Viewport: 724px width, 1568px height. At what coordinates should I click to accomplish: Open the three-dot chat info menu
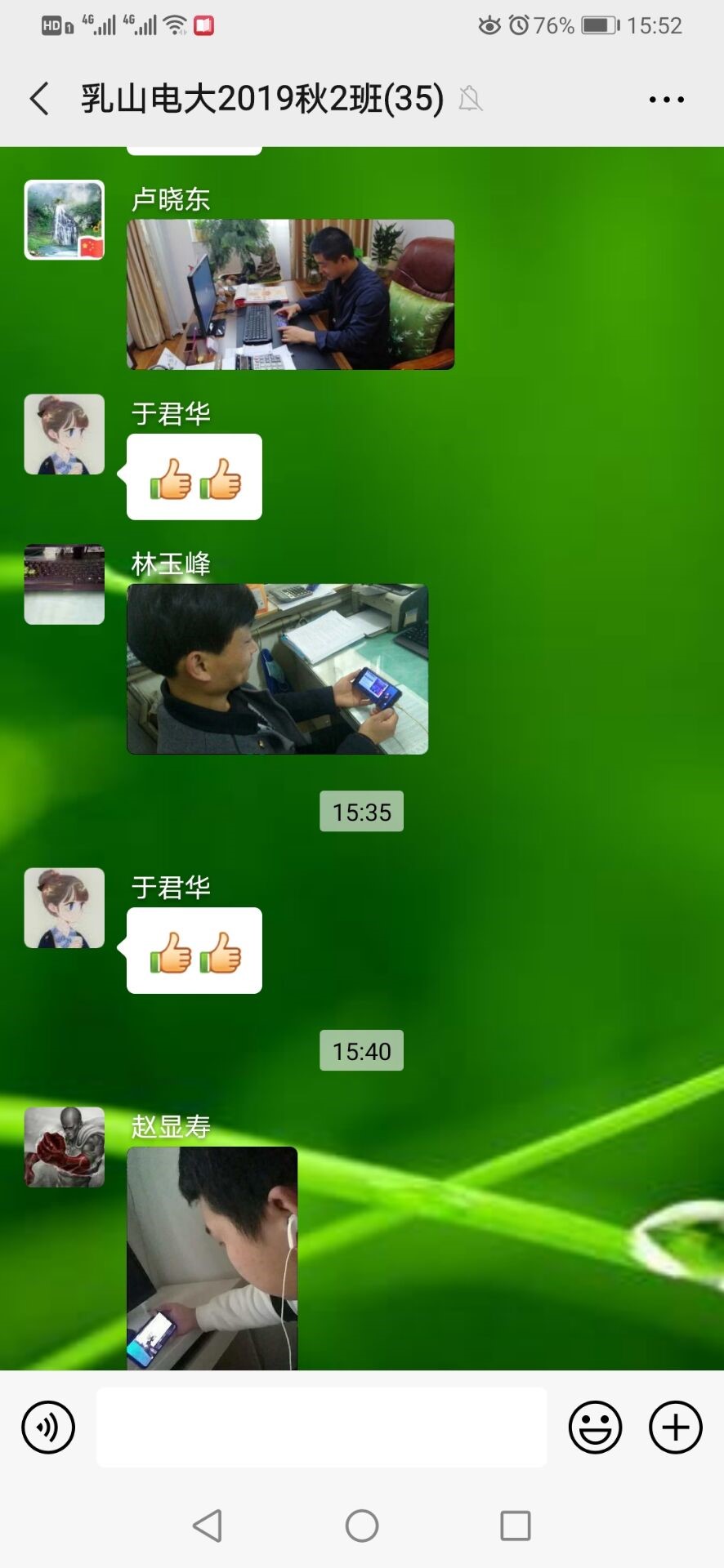coord(667,100)
